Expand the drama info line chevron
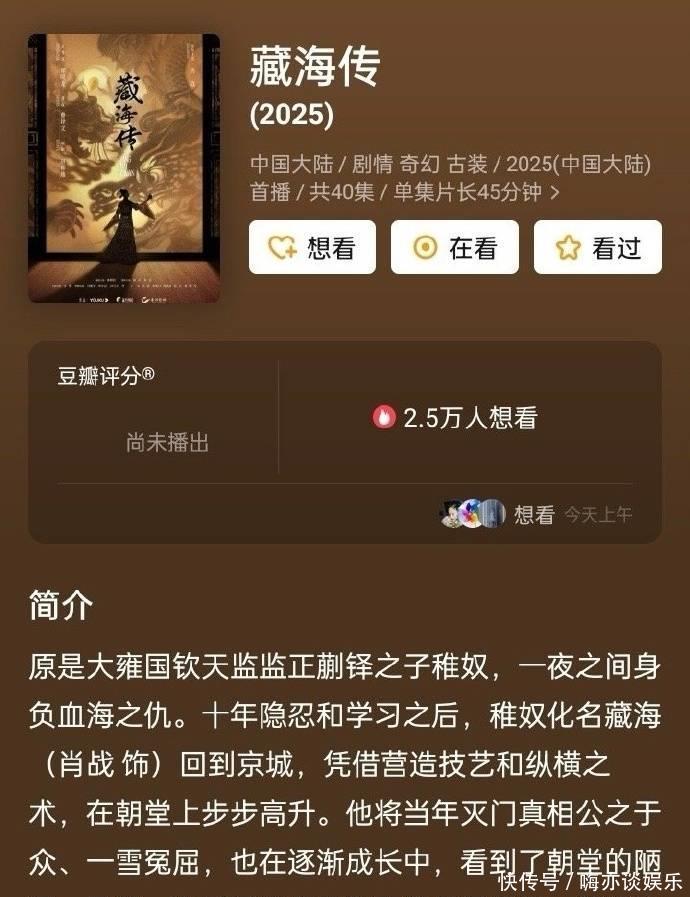The width and height of the screenshot is (690, 897). [556, 193]
